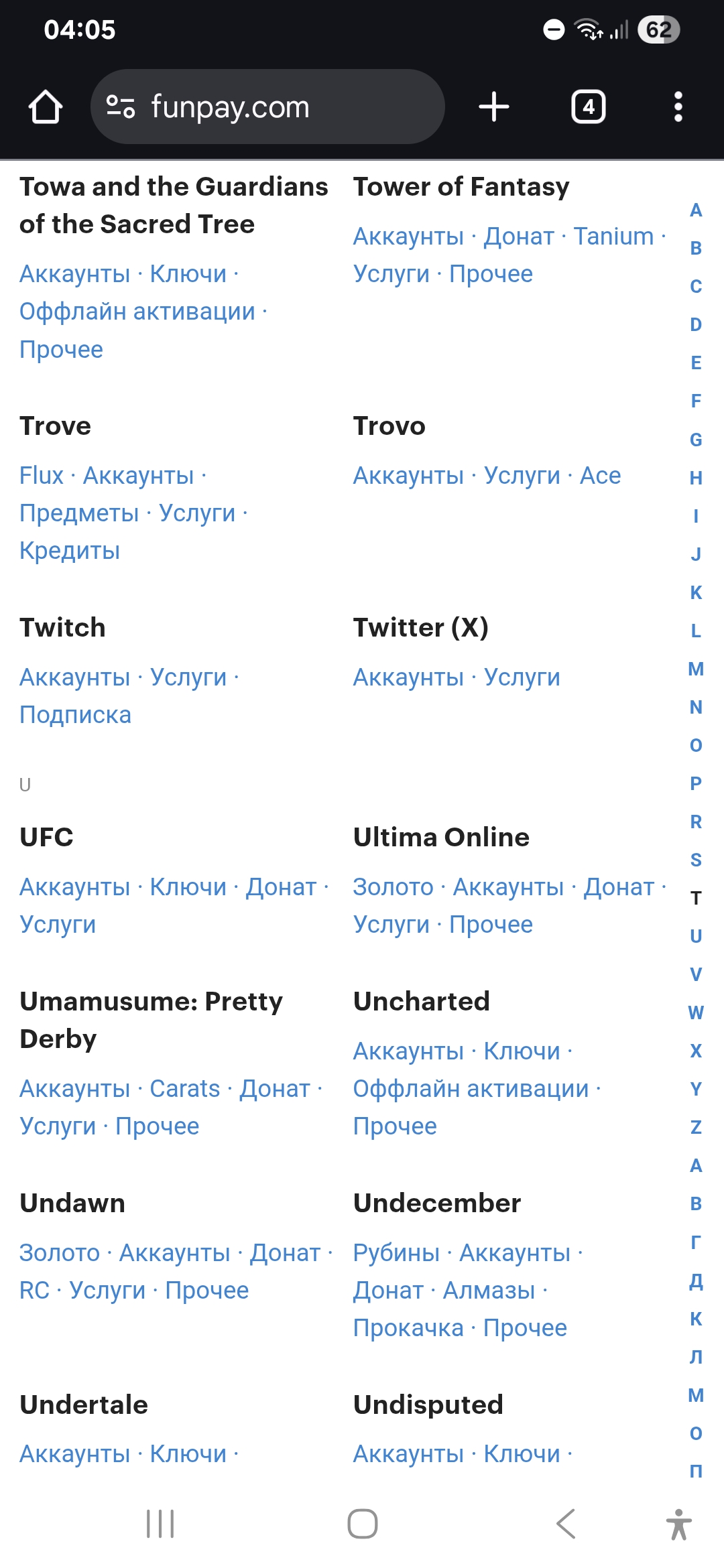Open Tanium under Tower of Fantasy
The width and height of the screenshot is (724, 1568).
click(613, 237)
